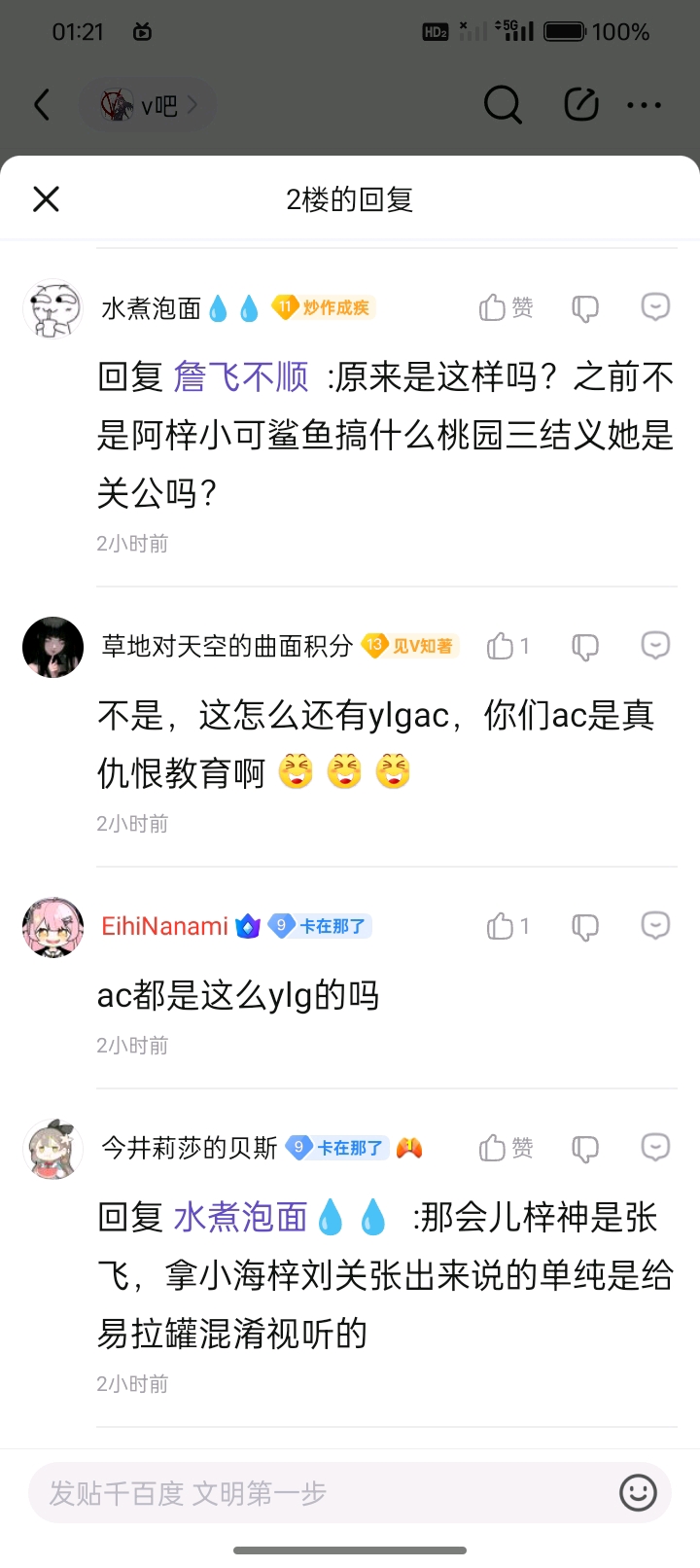Open search in the top bar
The width and height of the screenshot is (700, 1568).
(503, 104)
